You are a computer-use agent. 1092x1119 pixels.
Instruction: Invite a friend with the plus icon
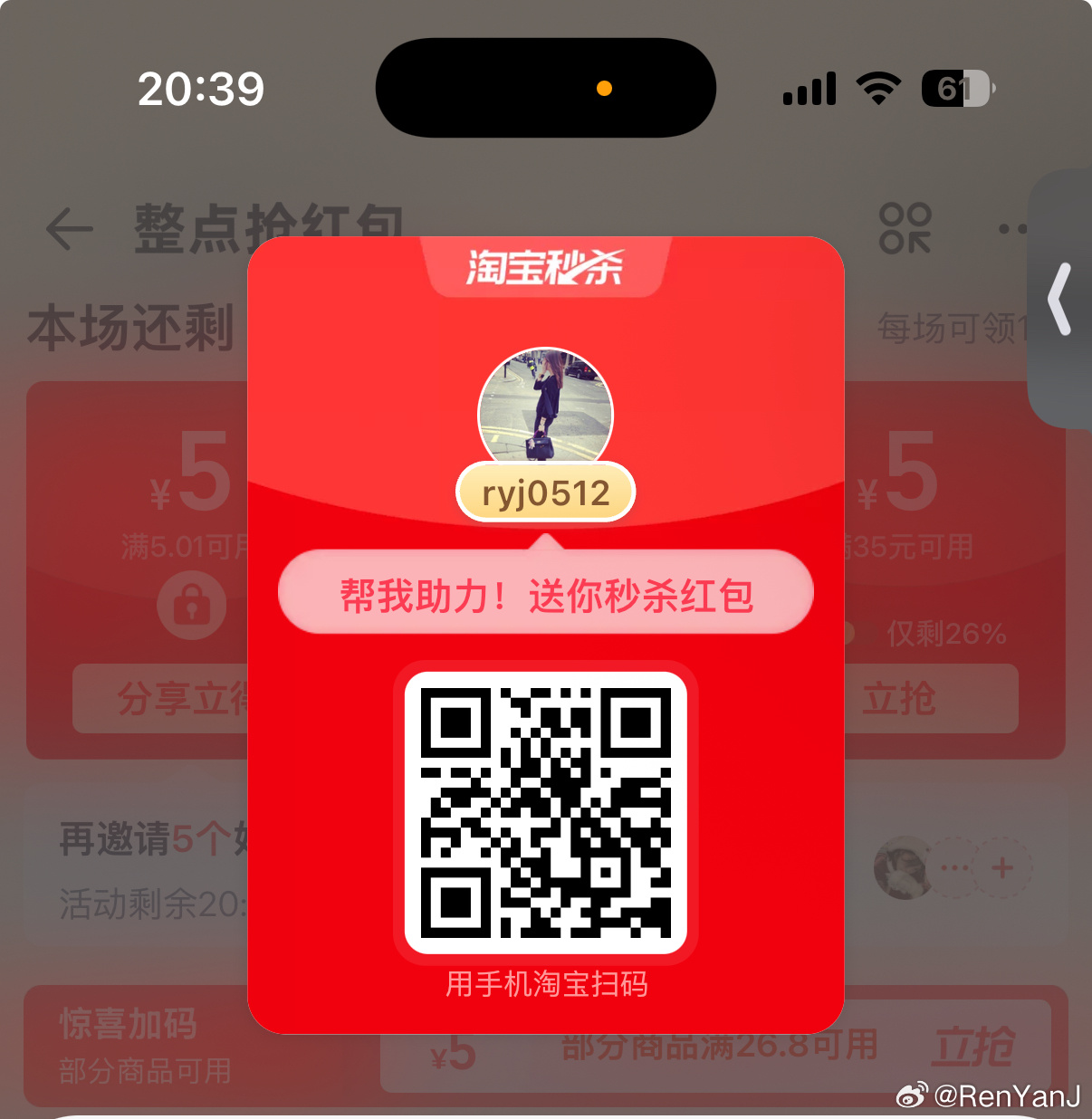[1002, 868]
